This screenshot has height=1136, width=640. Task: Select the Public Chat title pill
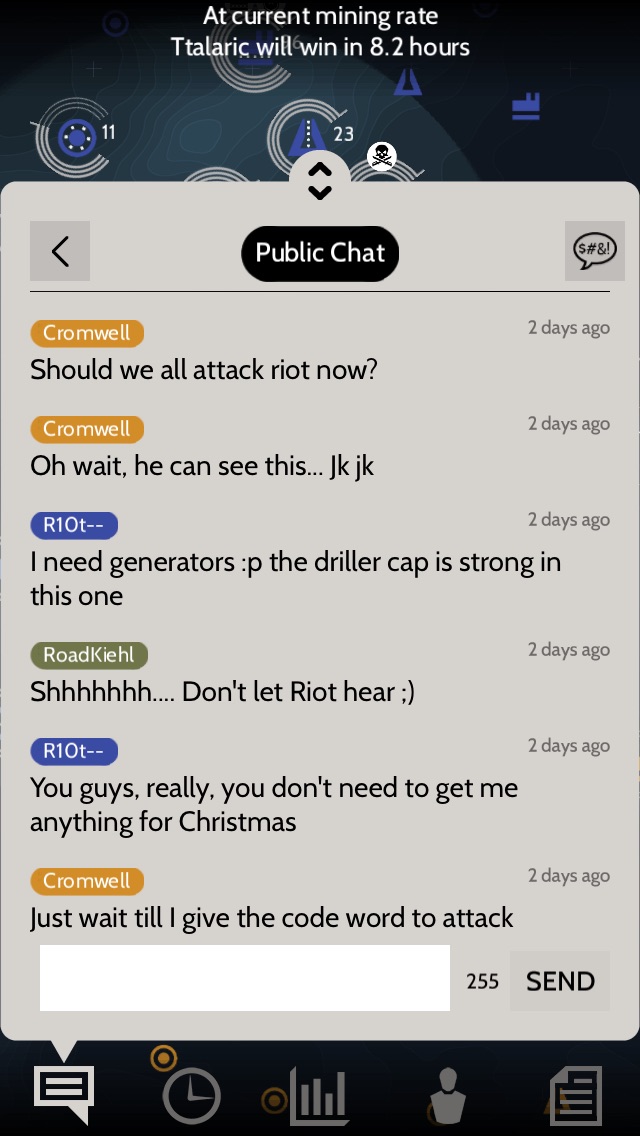(x=320, y=253)
